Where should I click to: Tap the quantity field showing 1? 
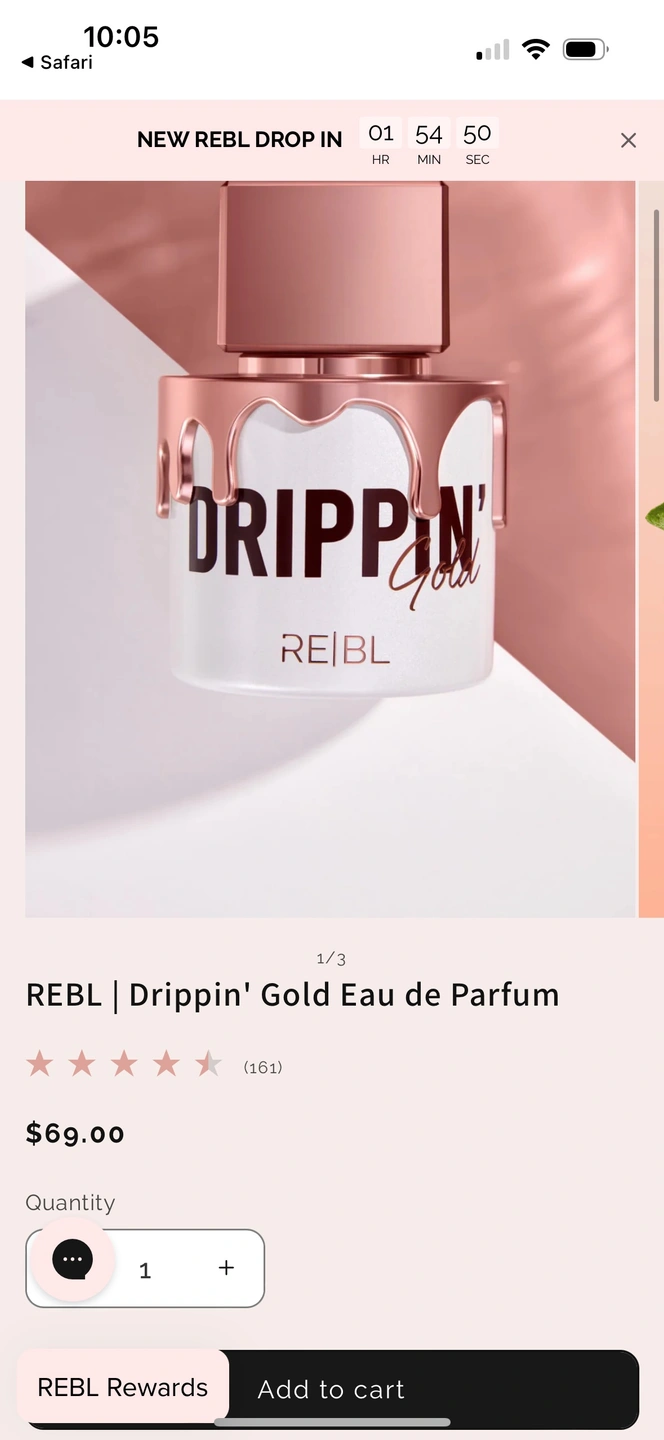pos(145,1270)
